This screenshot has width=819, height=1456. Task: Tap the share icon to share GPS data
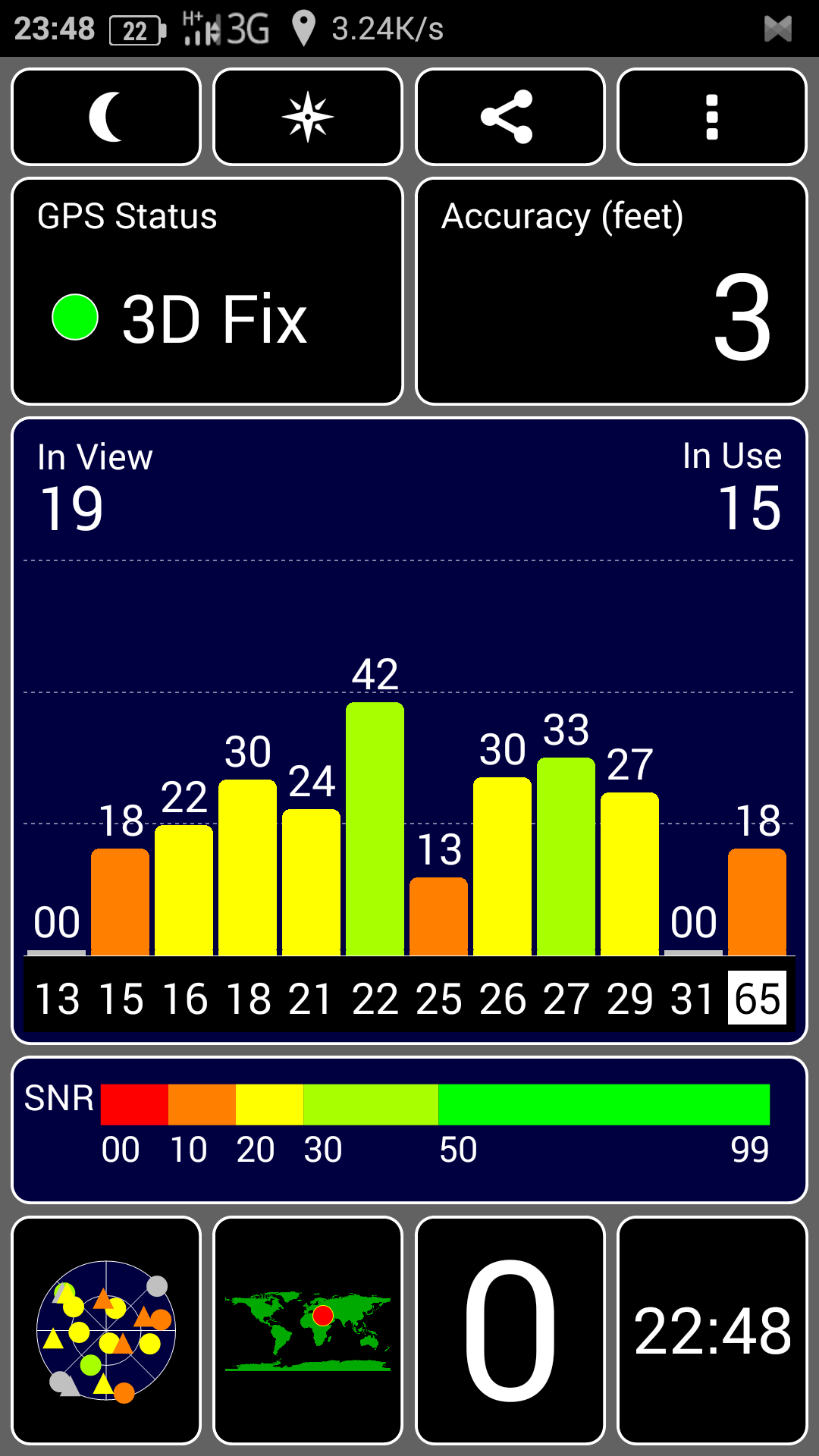coord(510,116)
